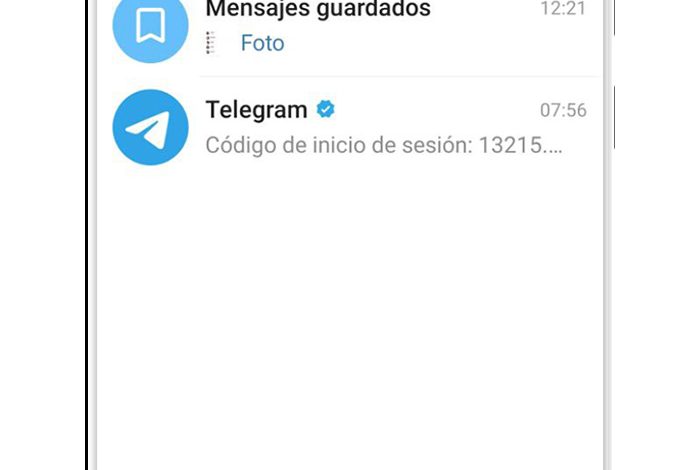Open the Mensajes guardados chat
The height and width of the screenshot is (470, 700).
click(x=350, y=28)
